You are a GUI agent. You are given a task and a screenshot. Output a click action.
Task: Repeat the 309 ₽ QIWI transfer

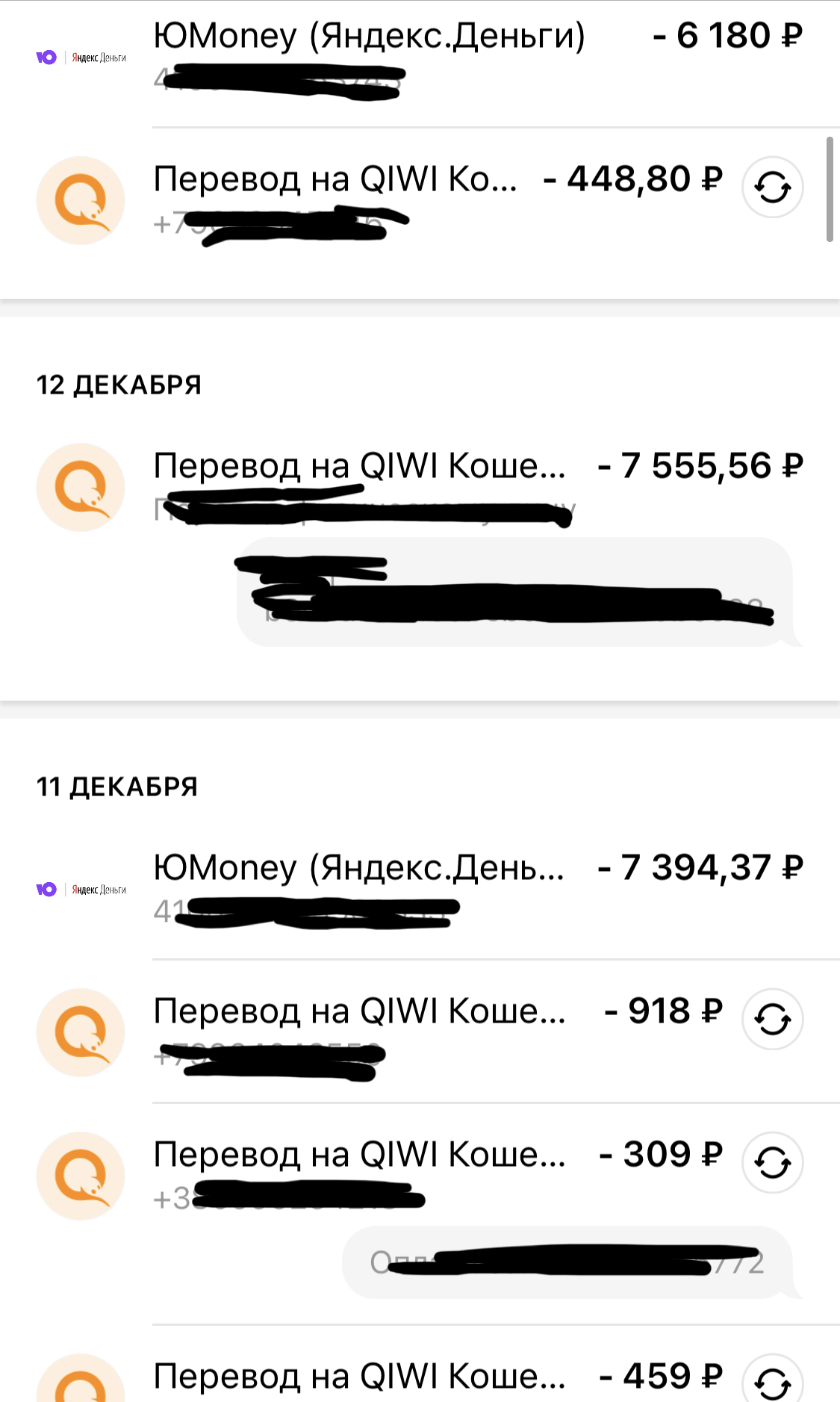coord(772,1162)
